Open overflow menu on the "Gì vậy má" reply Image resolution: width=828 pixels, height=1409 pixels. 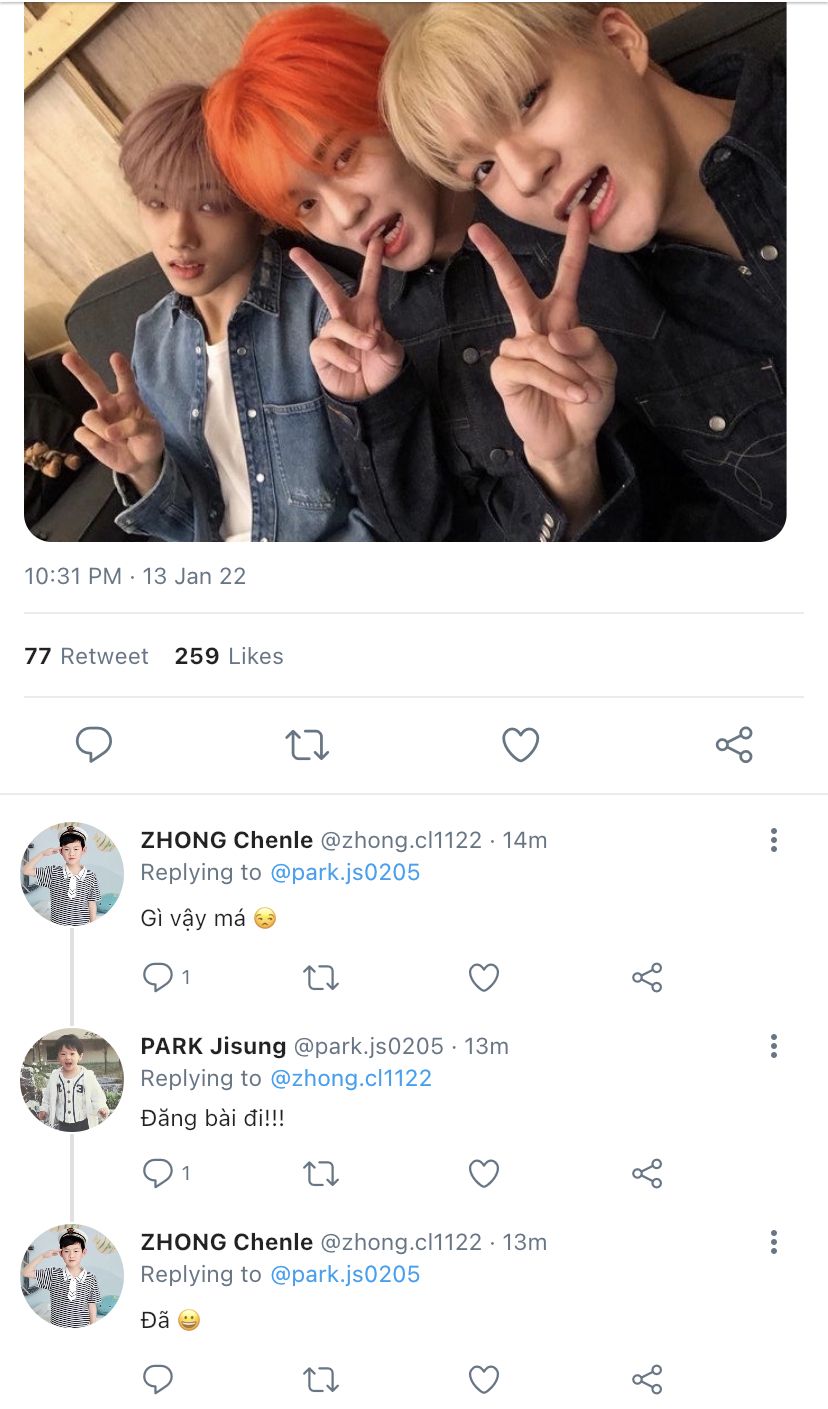(x=773, y=840)
